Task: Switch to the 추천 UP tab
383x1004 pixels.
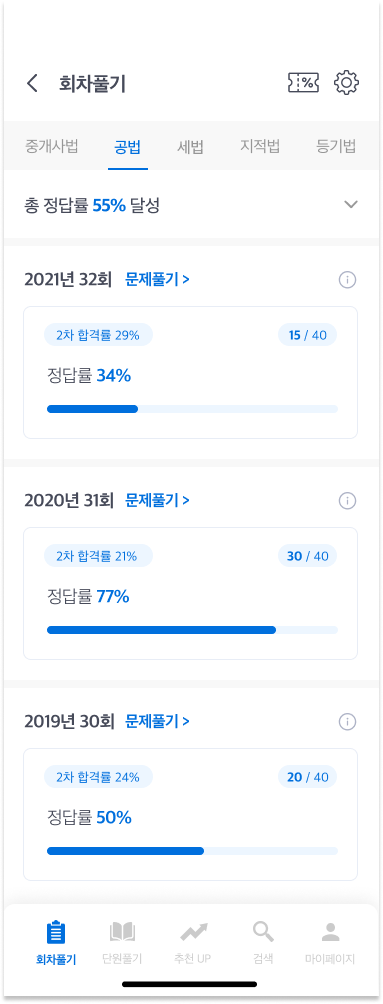Action: coord(193,943)
